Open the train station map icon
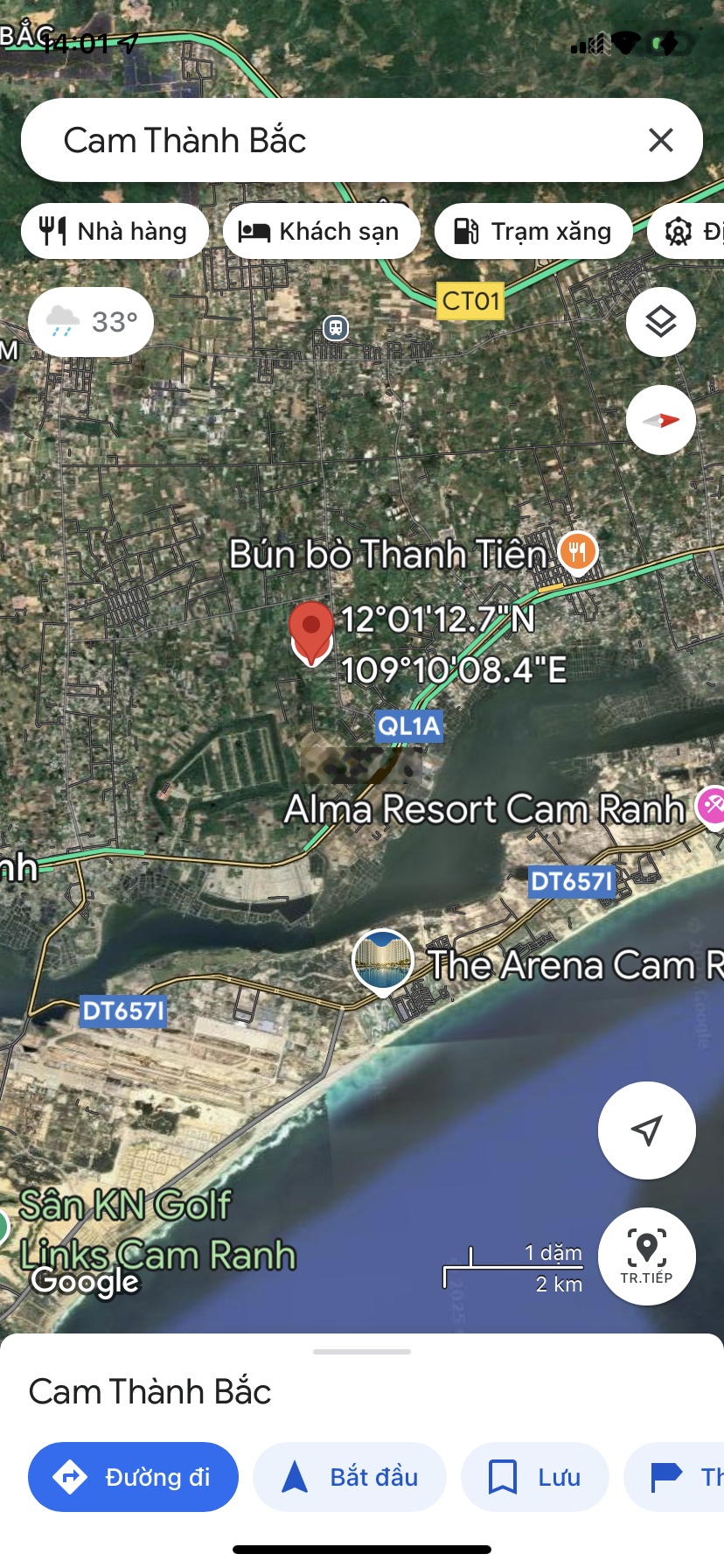Screen dimensions: 724x1568 pos(336,328)
